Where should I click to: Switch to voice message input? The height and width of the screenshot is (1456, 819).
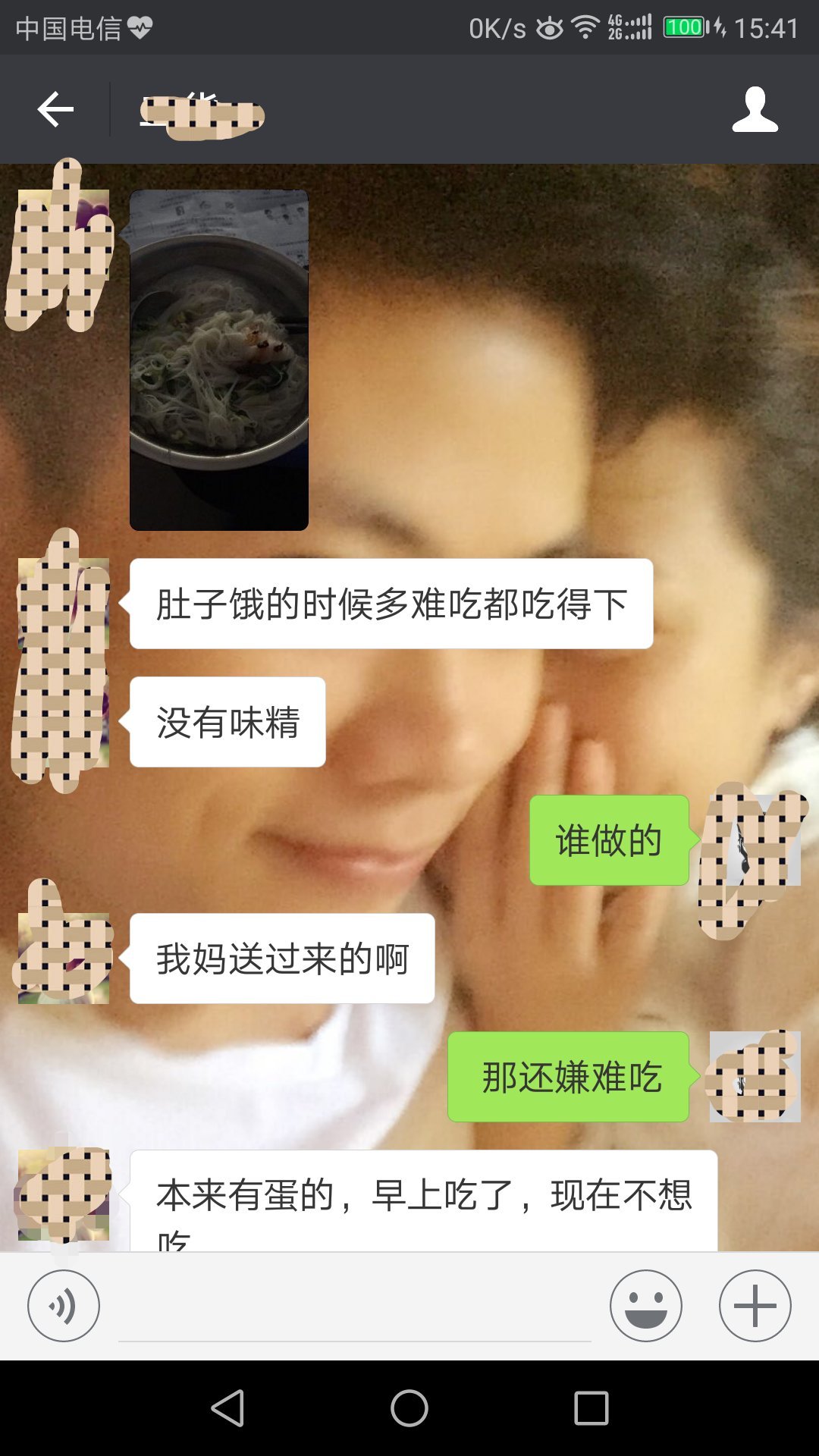tap(64, 1306)
